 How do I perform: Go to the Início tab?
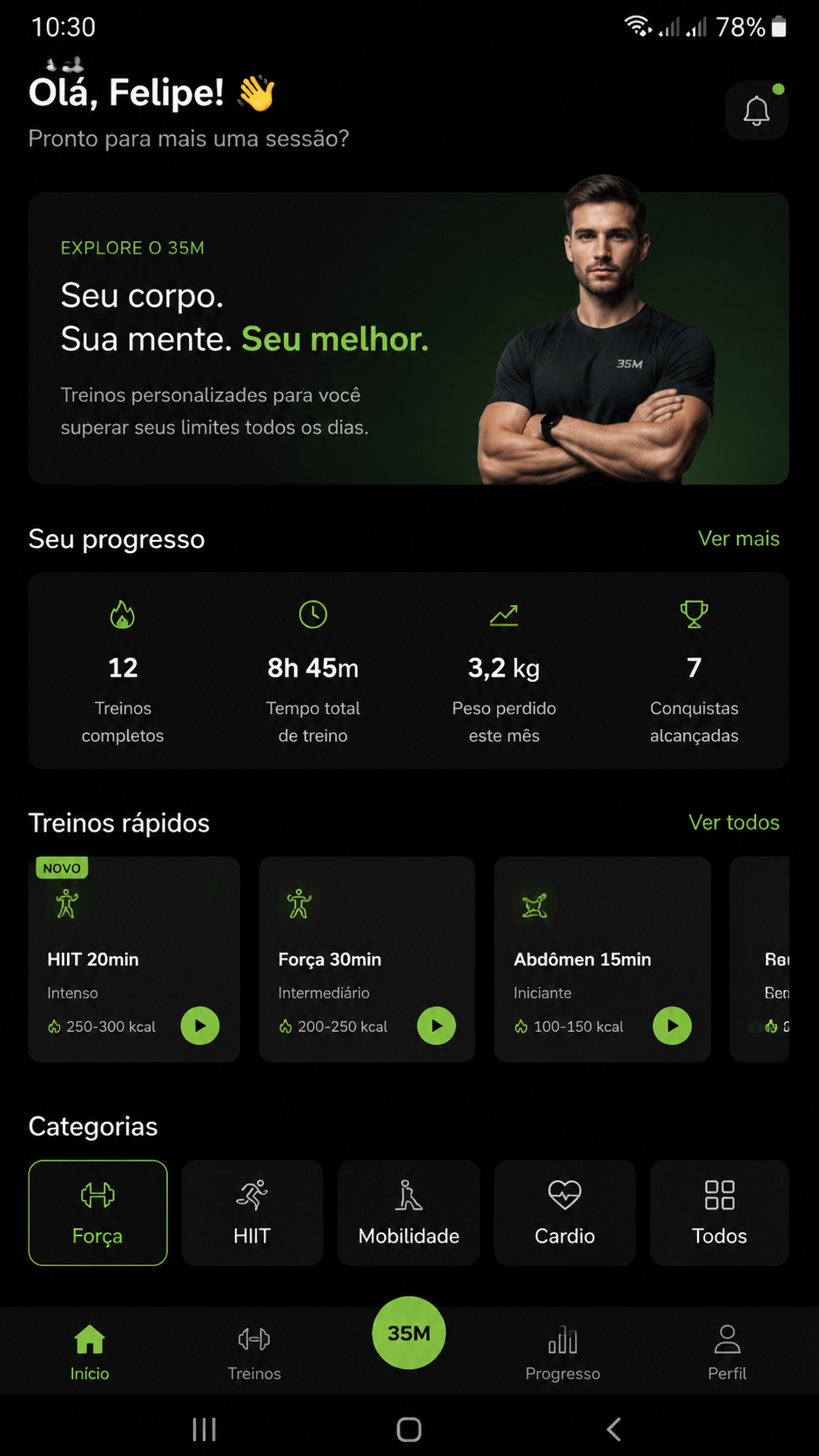[x=90, y=1352]
